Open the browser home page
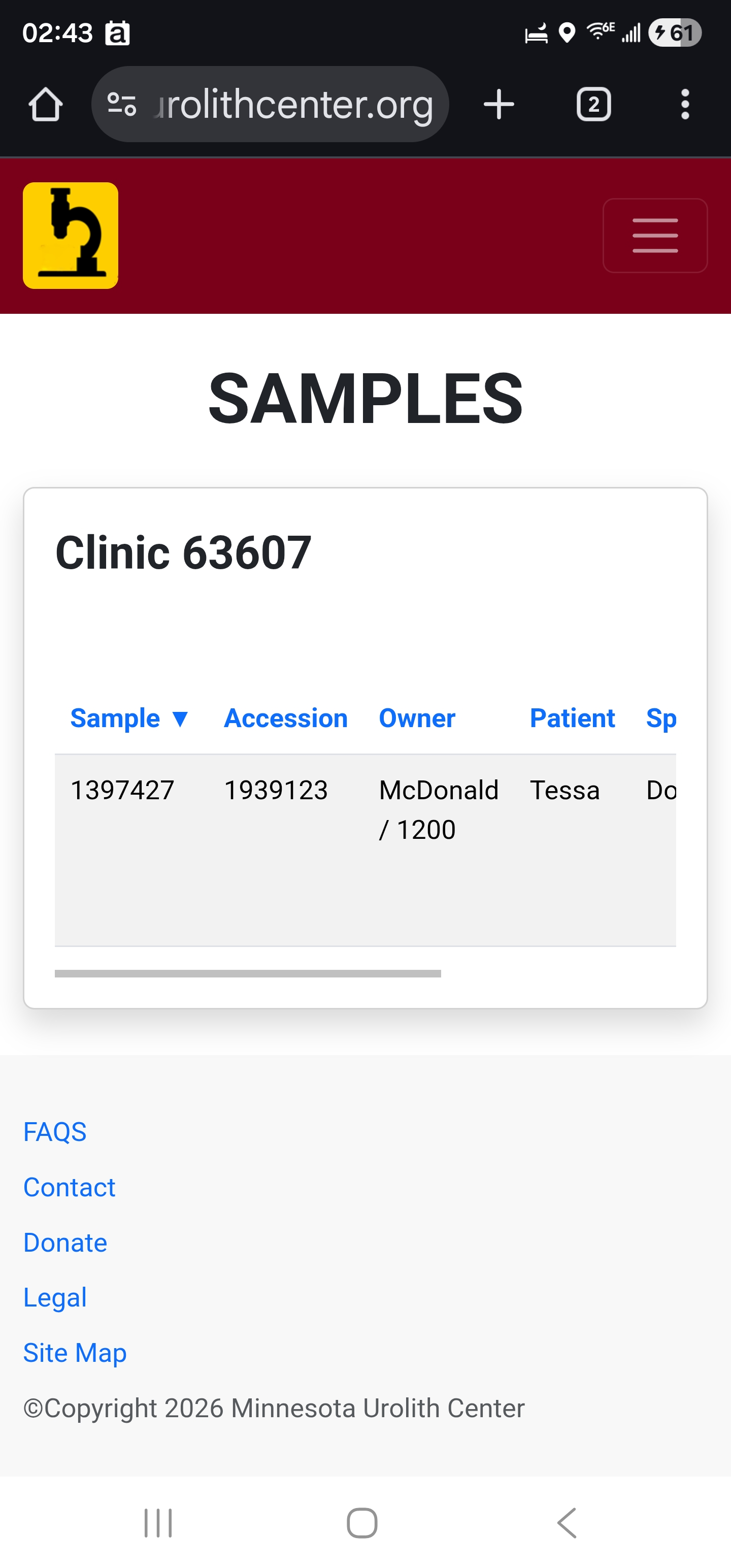 point(46,105)
